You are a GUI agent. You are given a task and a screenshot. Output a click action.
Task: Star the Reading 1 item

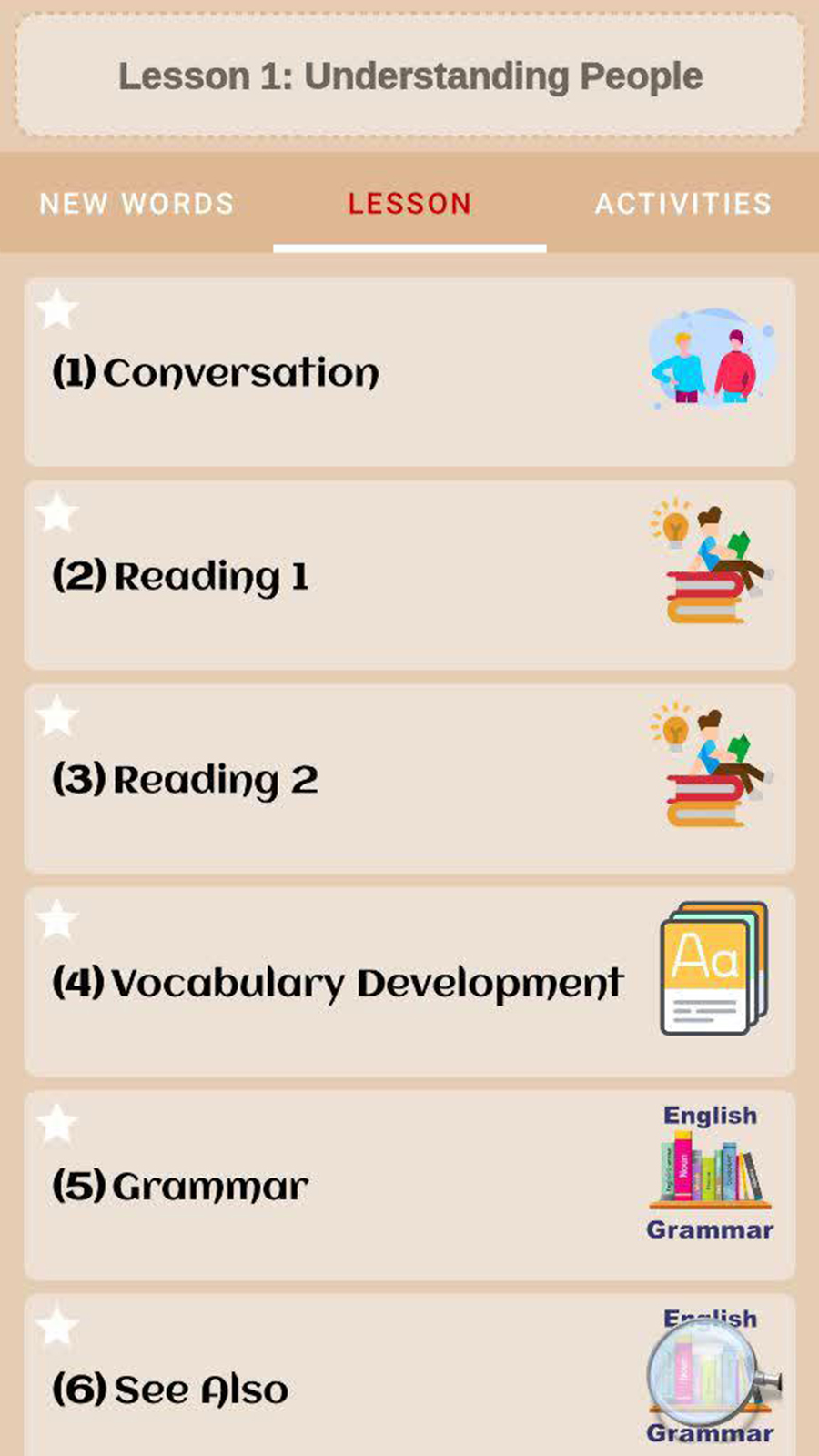57,512
